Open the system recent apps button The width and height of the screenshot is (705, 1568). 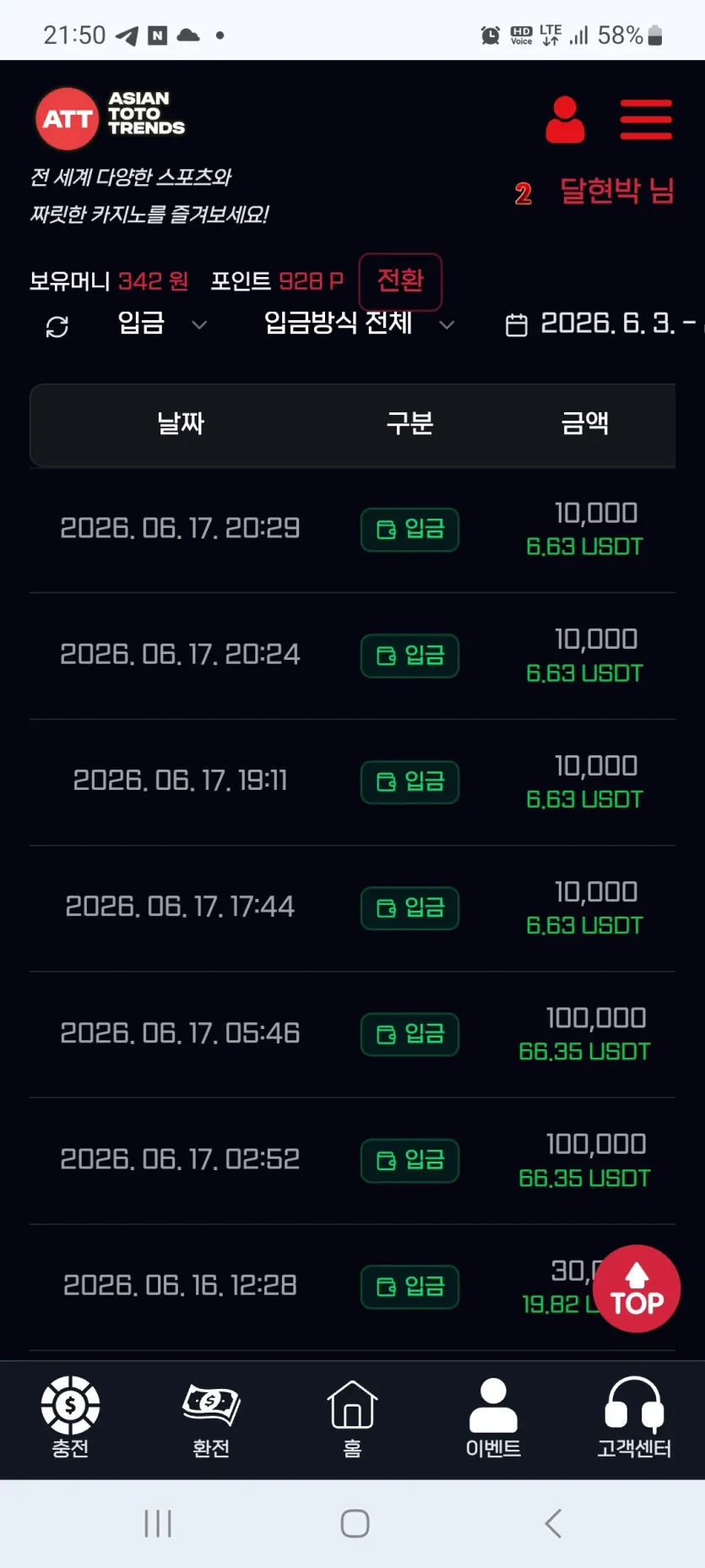[x=158, y=1523]
